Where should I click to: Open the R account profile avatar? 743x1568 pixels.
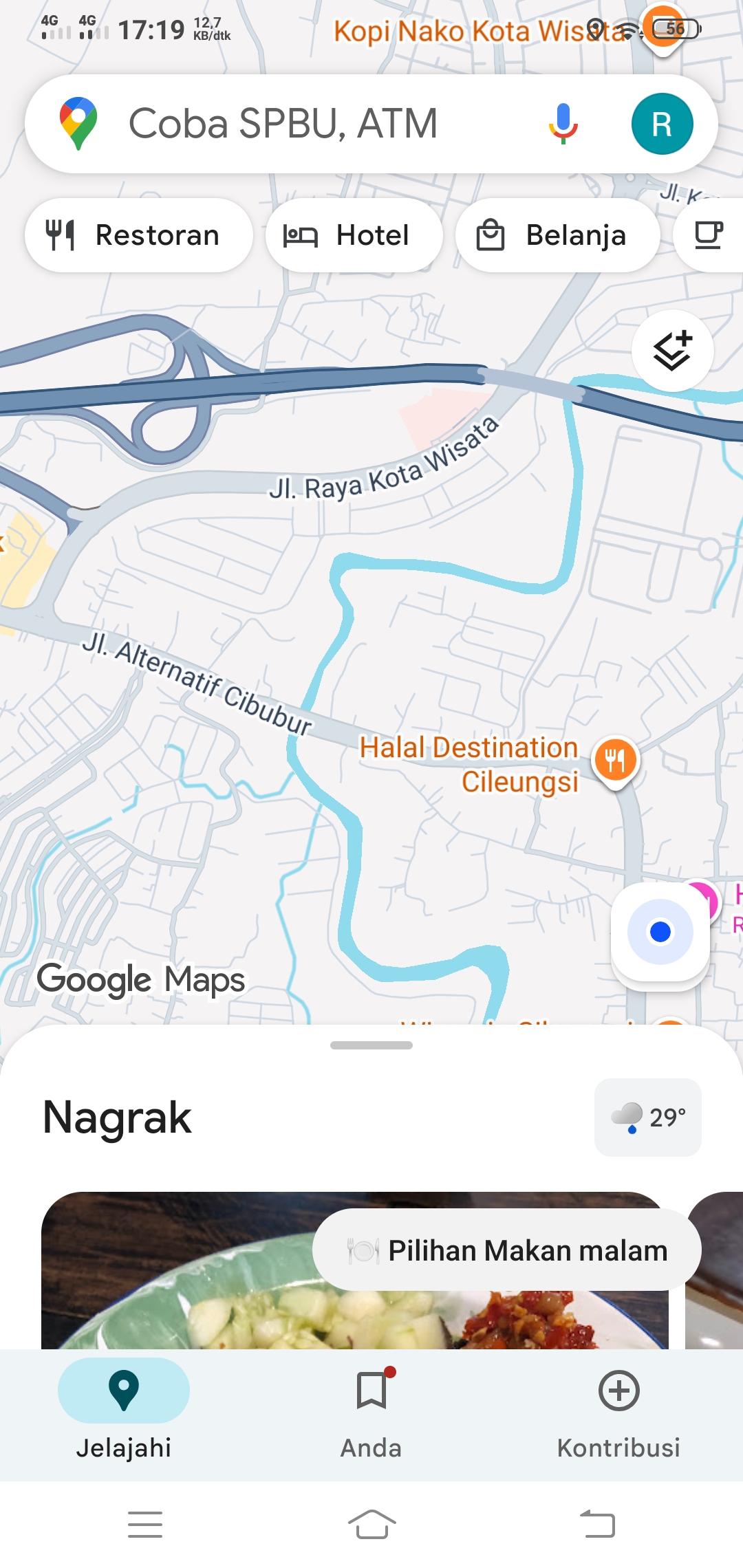[662, 124]
